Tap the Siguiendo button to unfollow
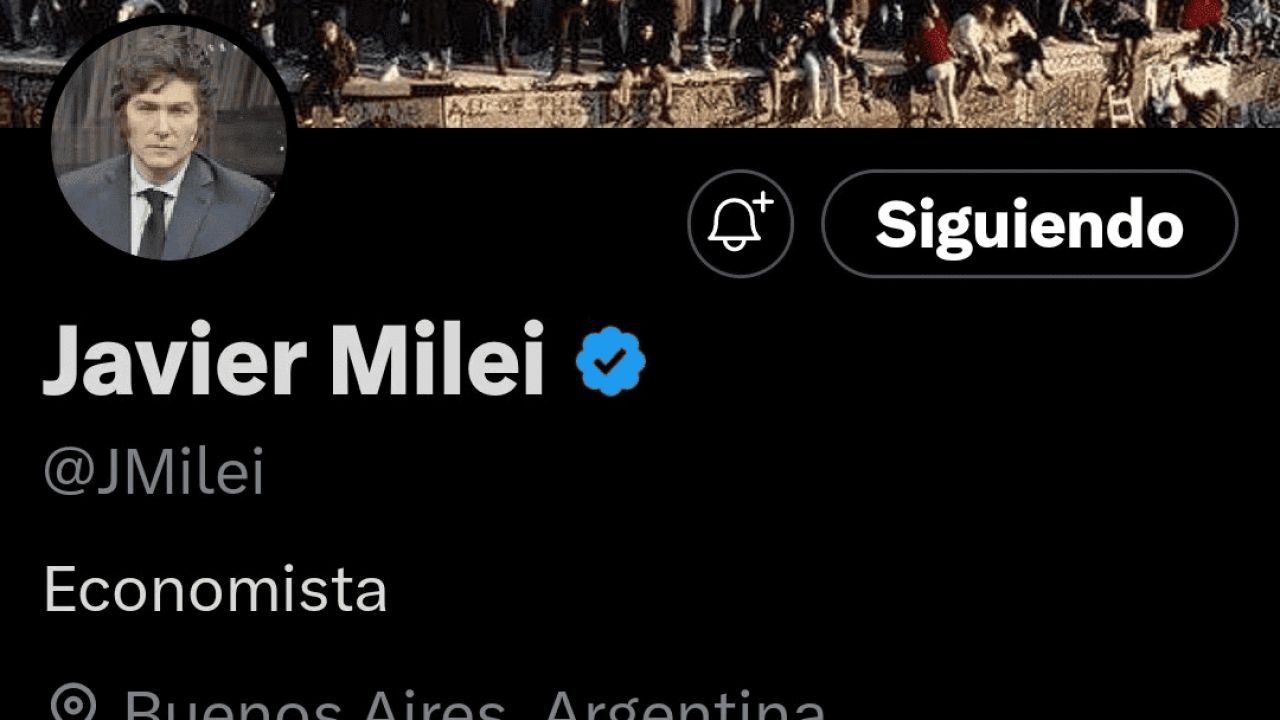 pos(1029,224)
